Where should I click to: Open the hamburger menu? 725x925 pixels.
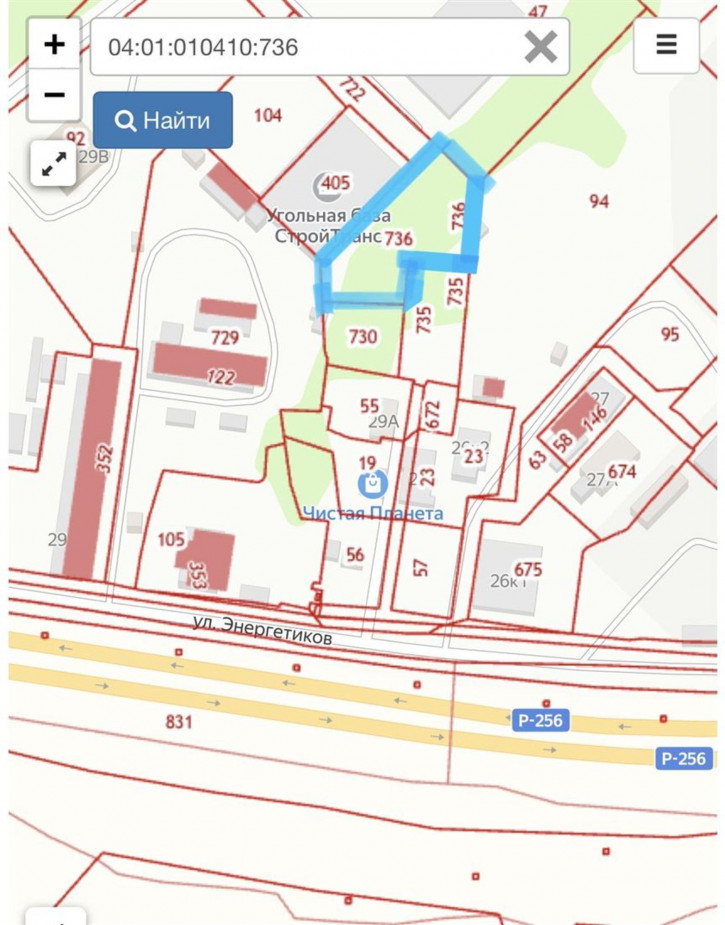pos(666,45)
